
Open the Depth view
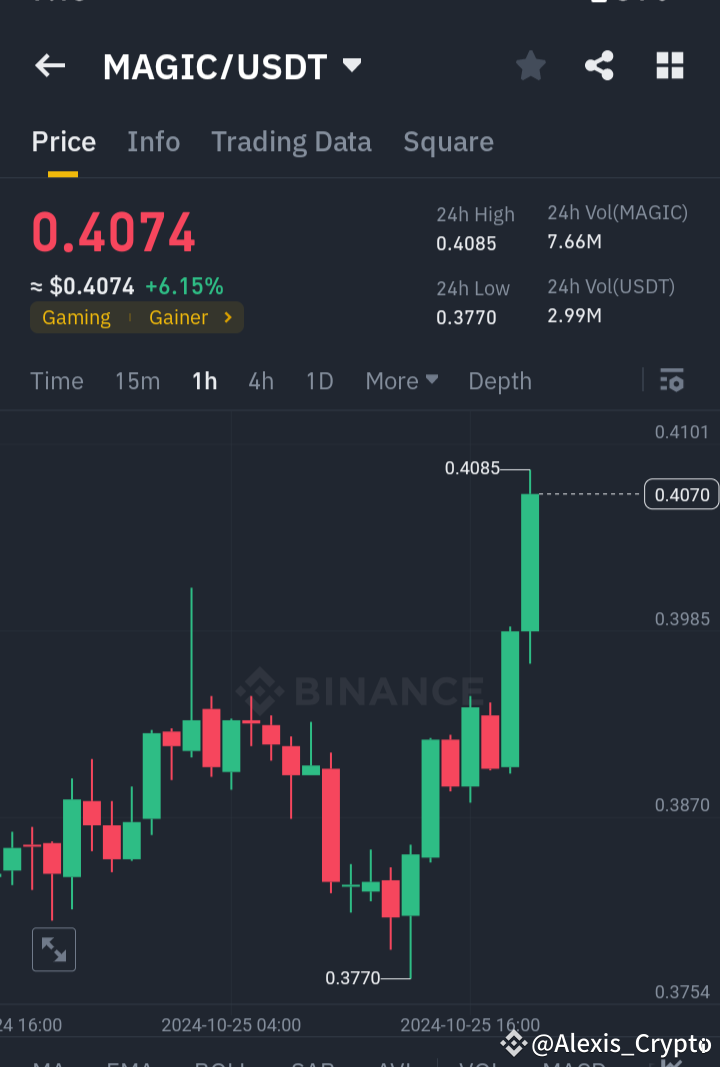(499, 381)
